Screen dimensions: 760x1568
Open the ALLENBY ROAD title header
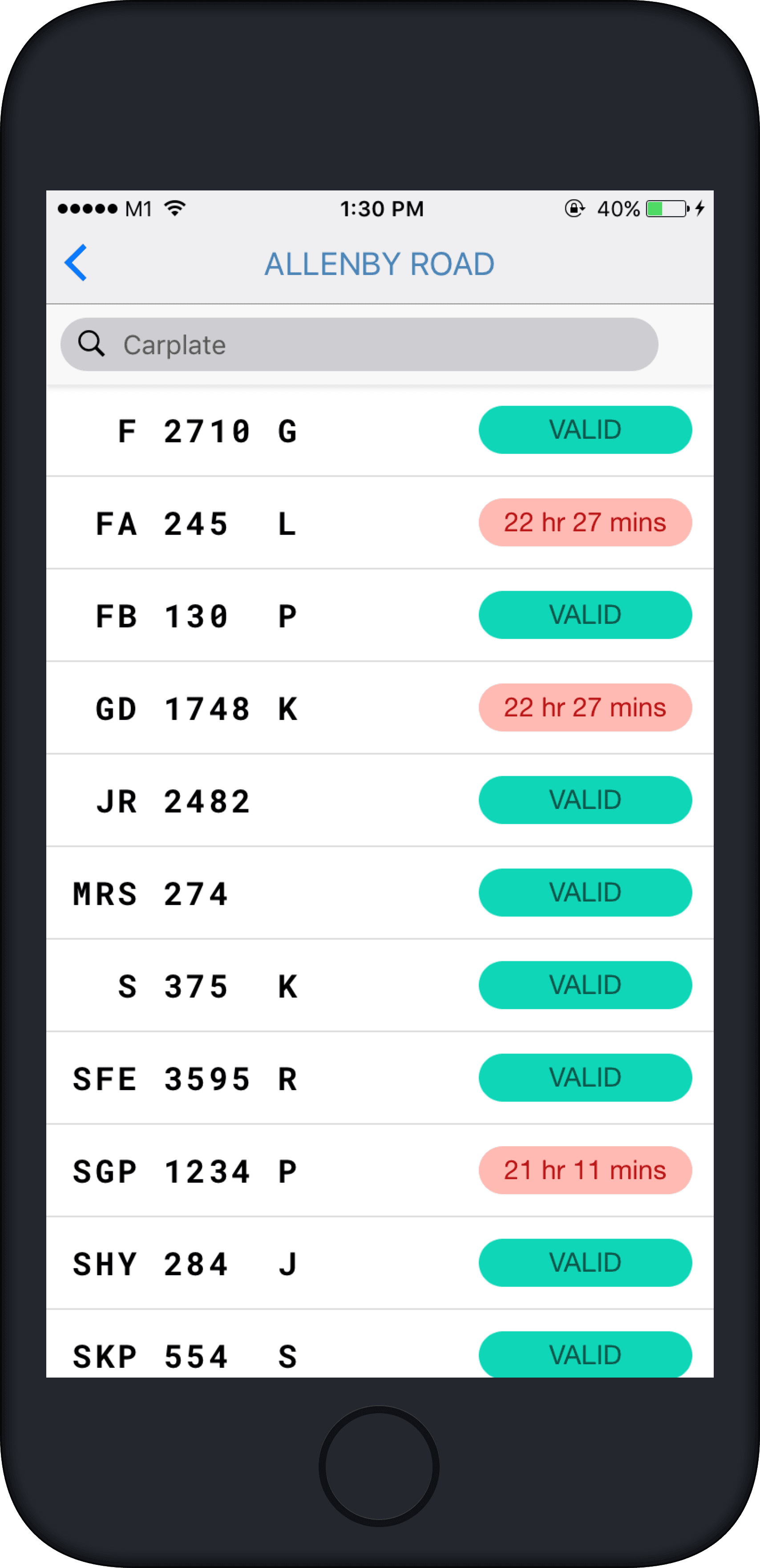379,263
